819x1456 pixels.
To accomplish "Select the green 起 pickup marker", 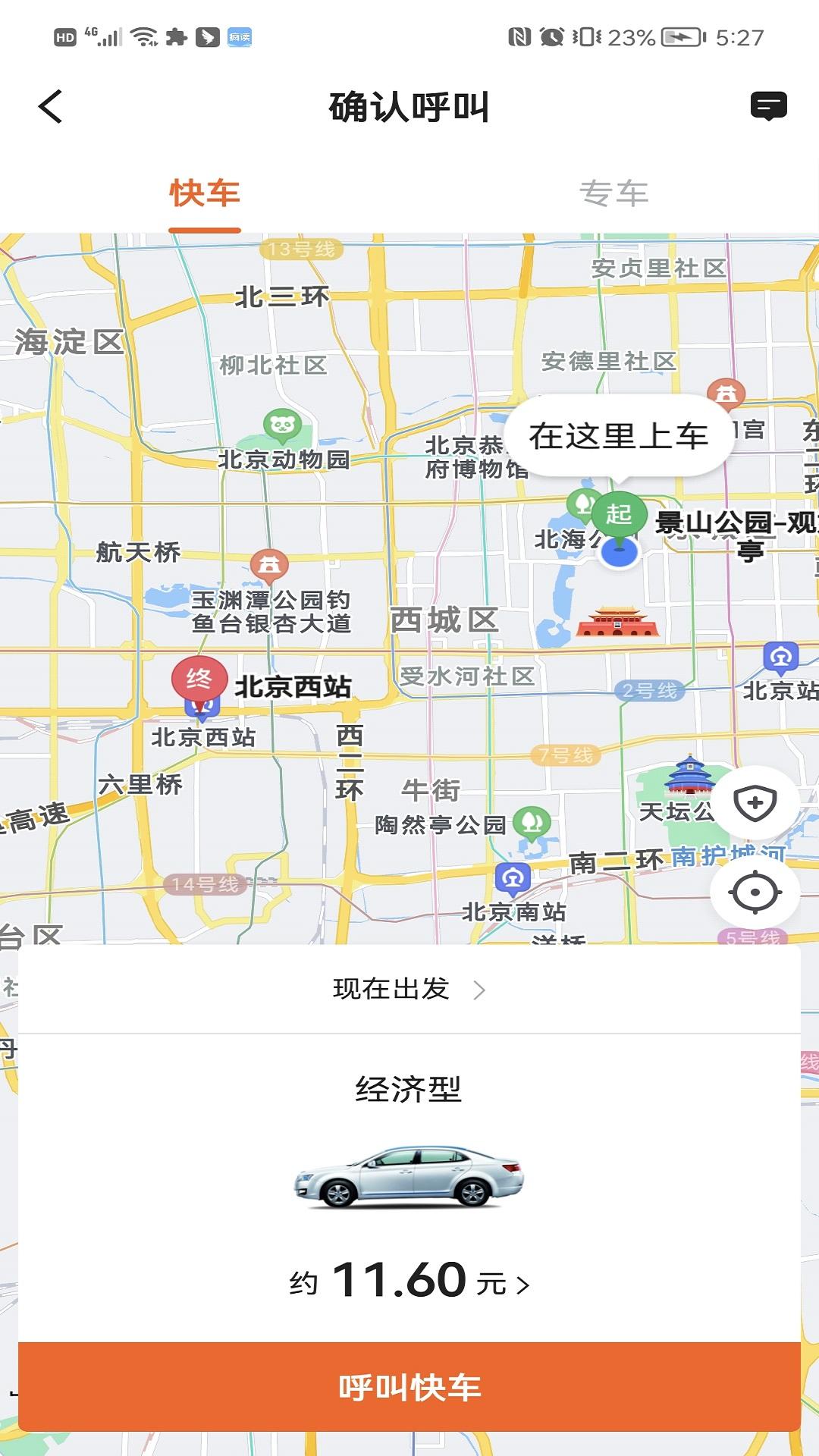I will coord(620,514).
